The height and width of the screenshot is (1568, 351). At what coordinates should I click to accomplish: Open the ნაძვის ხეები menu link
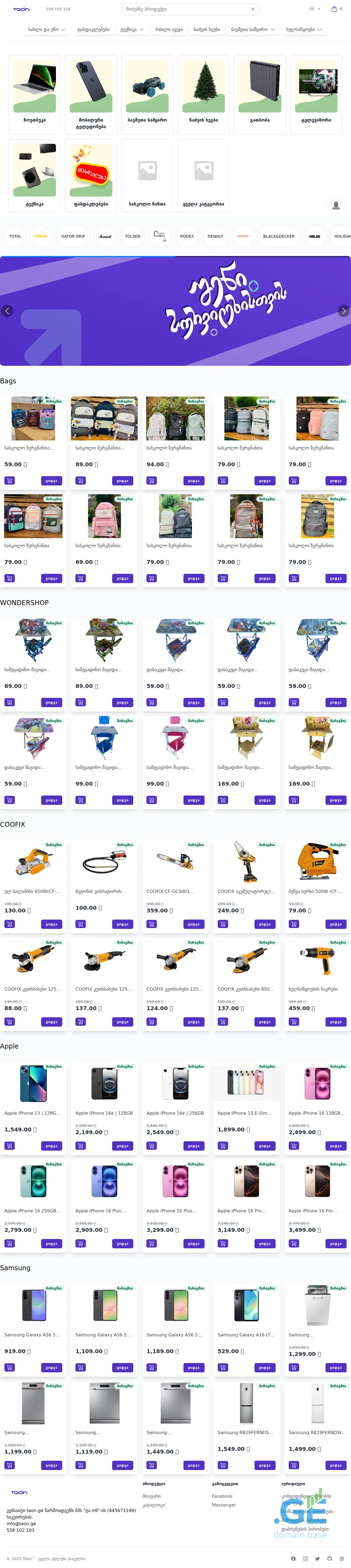pyautogui.click(x=207, y=29)
